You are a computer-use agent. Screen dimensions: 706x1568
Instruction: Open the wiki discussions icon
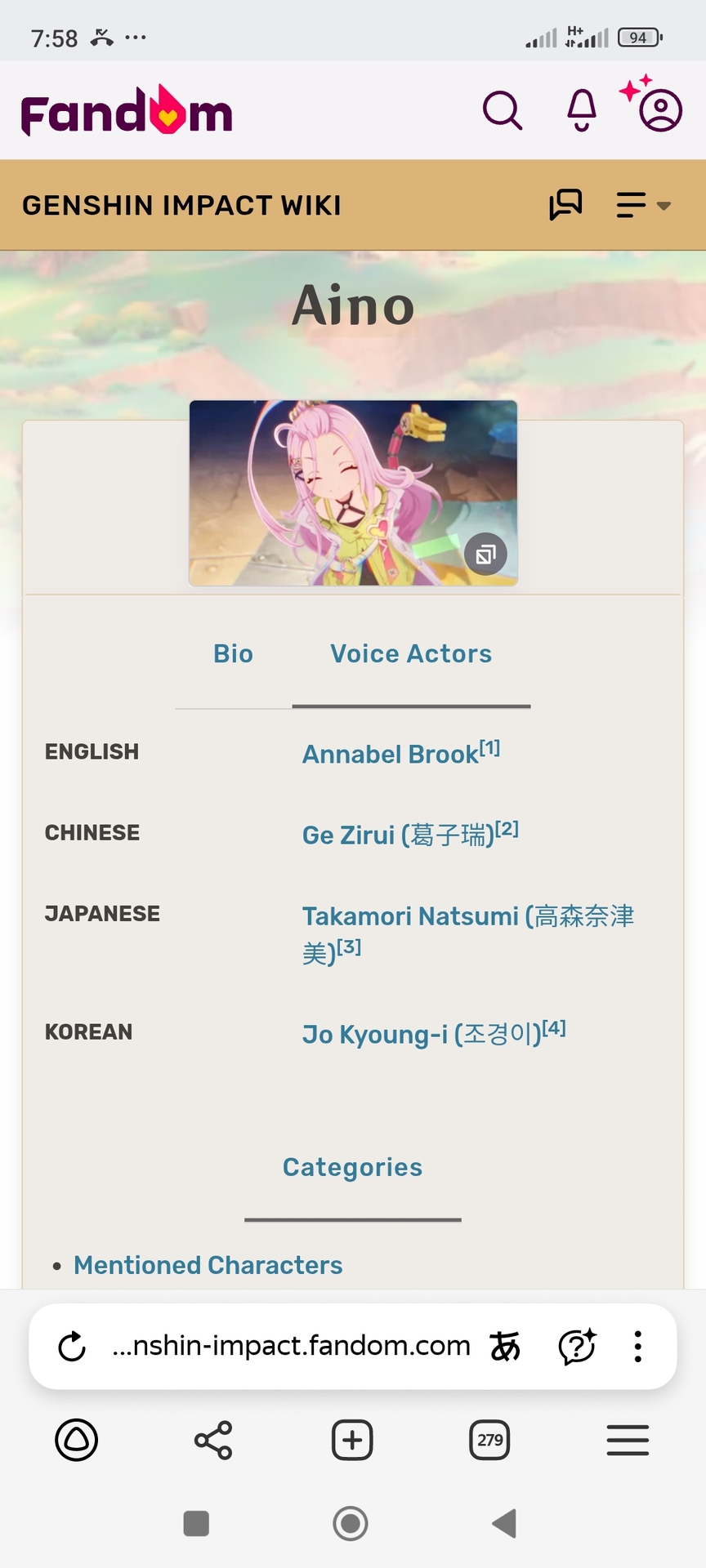click(565, 204)
